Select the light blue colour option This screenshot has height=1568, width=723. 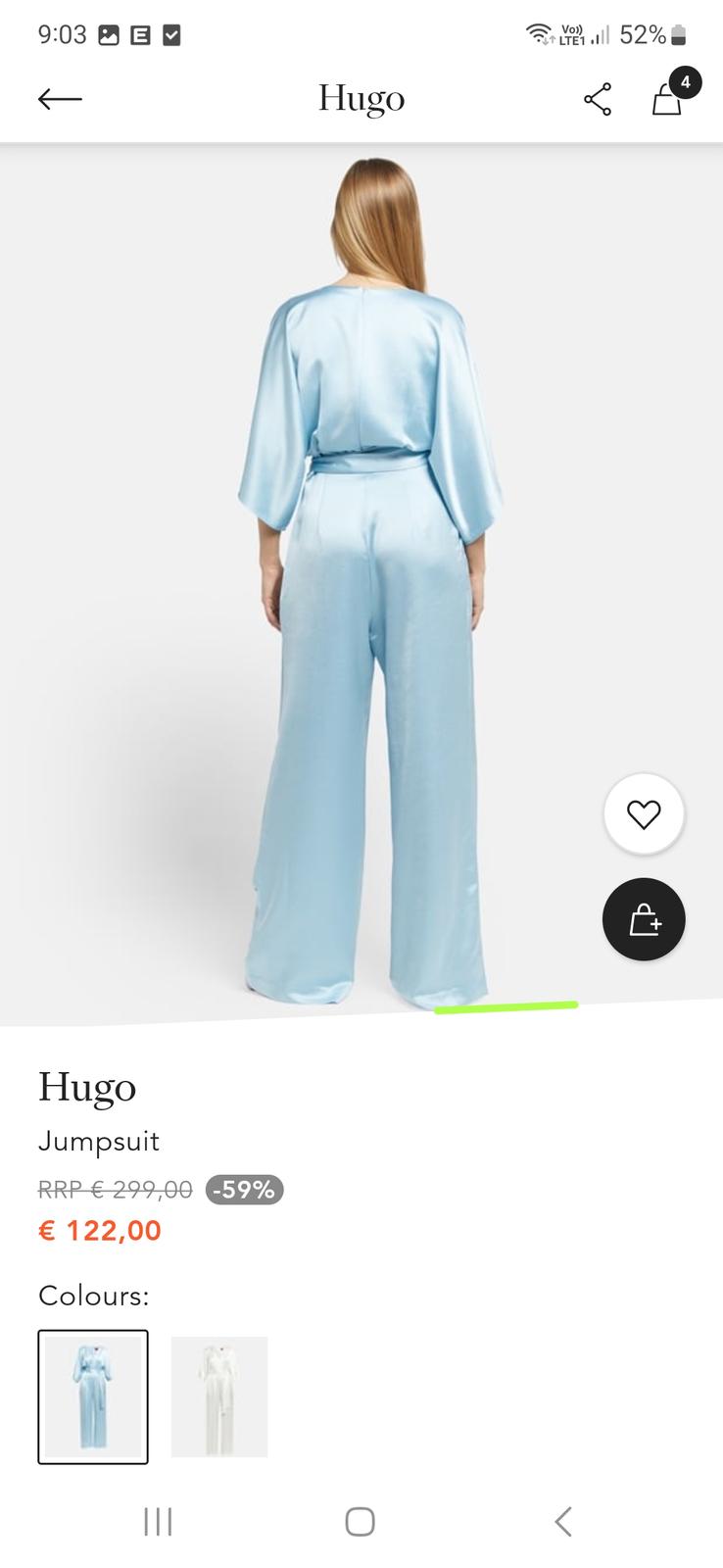[x=93, y=1396]
